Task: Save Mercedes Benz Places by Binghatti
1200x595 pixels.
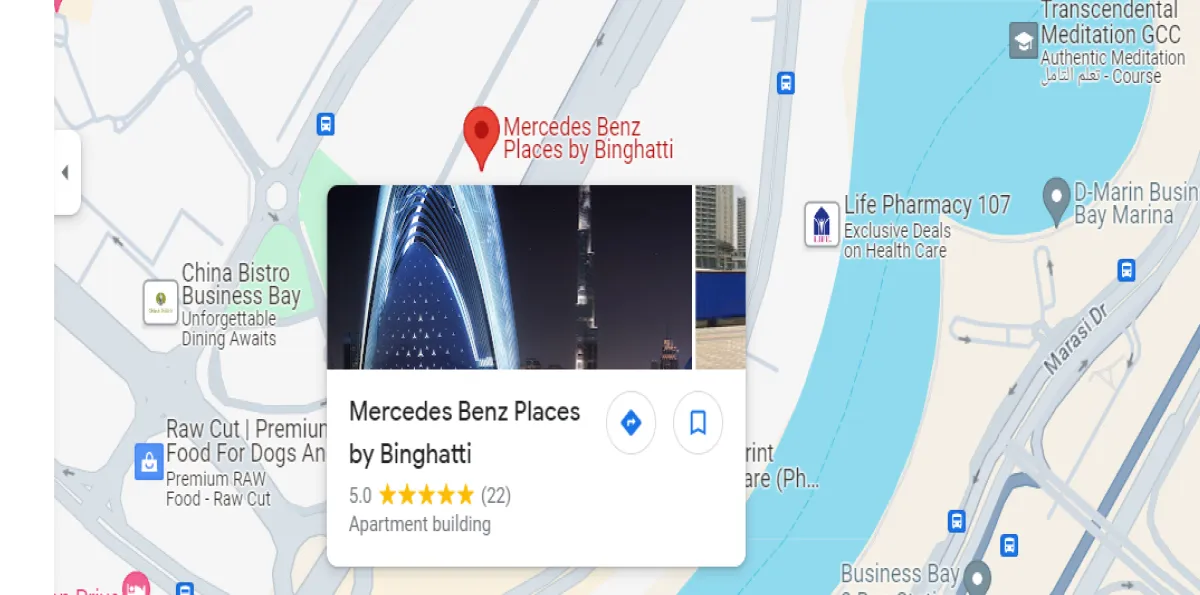Action: 698,423
